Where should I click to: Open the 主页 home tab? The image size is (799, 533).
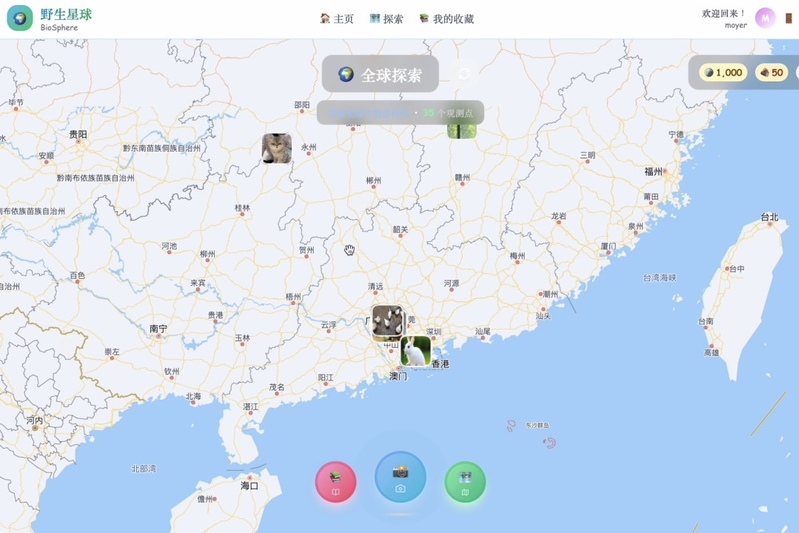coord(337,19)
